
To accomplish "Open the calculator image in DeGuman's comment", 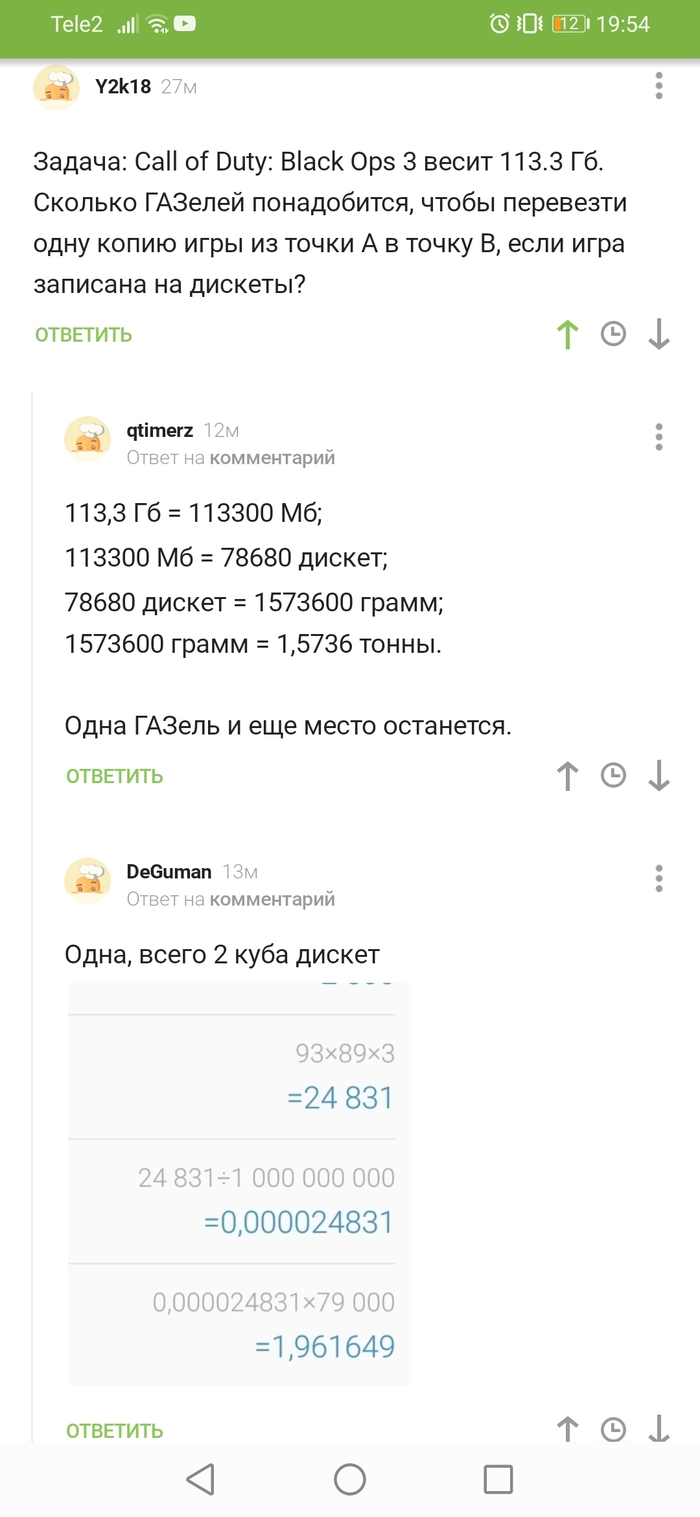I will point(239,1184).
